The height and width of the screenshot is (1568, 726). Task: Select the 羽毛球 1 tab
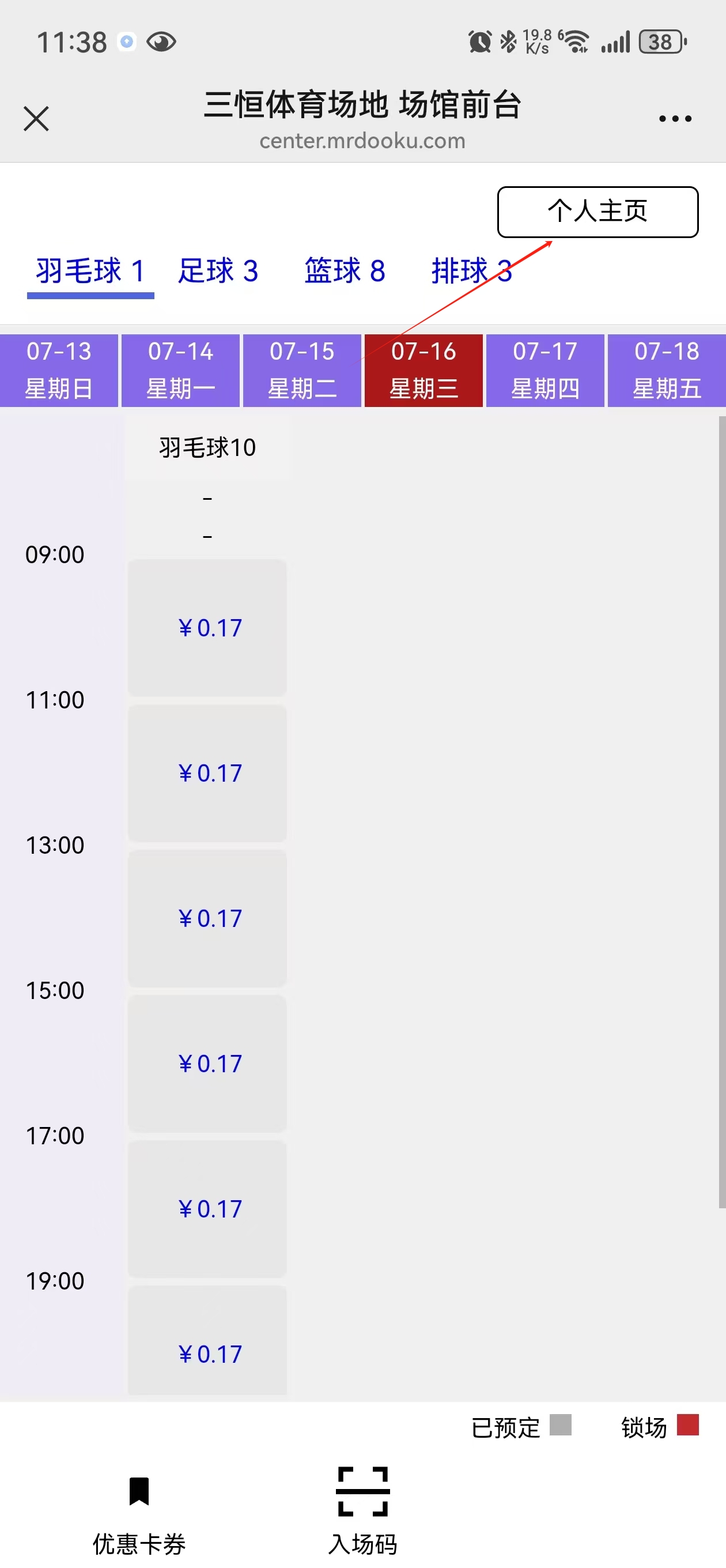[90, 271]
